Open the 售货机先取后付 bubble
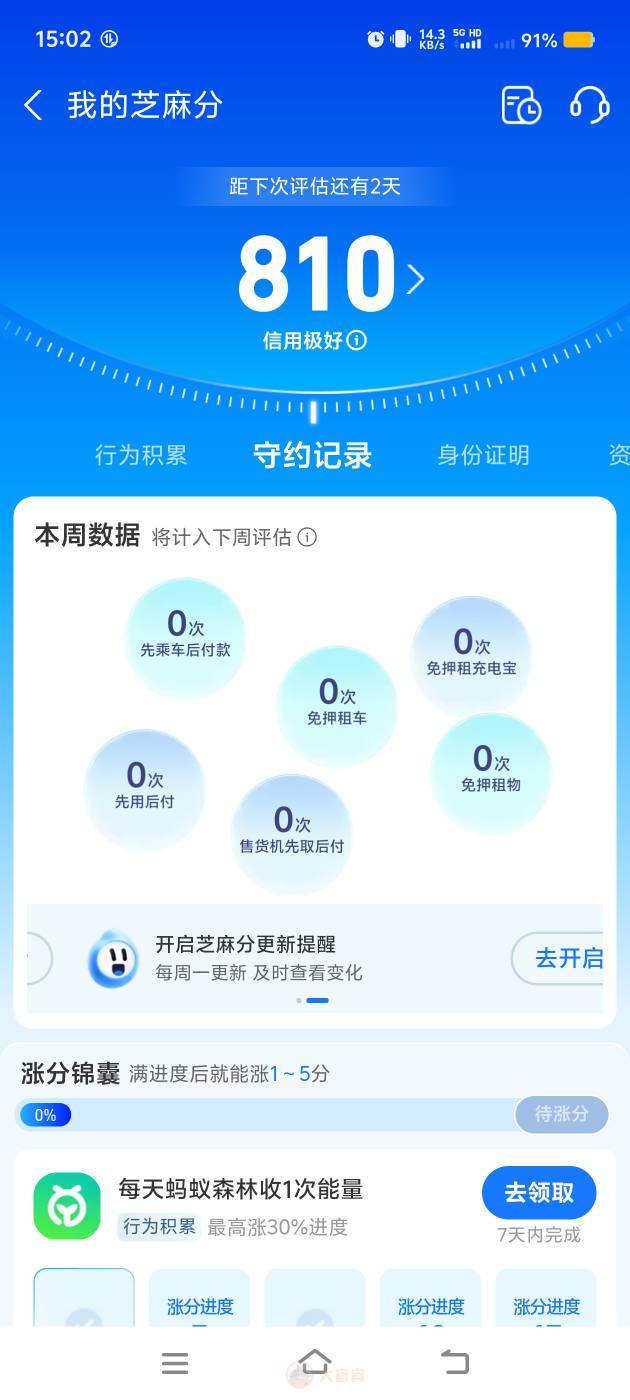 291,833
